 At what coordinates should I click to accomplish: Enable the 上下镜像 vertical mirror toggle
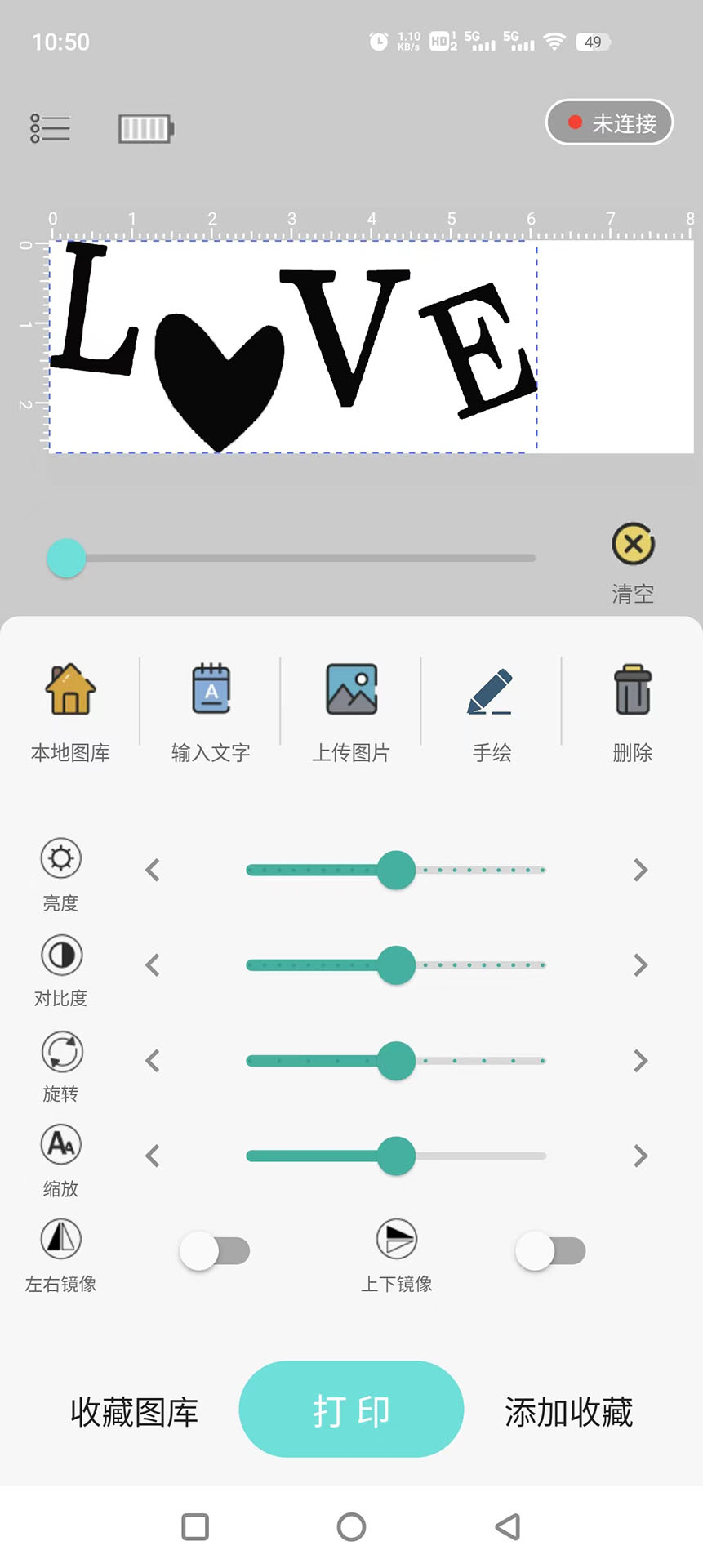[551, 1250]
